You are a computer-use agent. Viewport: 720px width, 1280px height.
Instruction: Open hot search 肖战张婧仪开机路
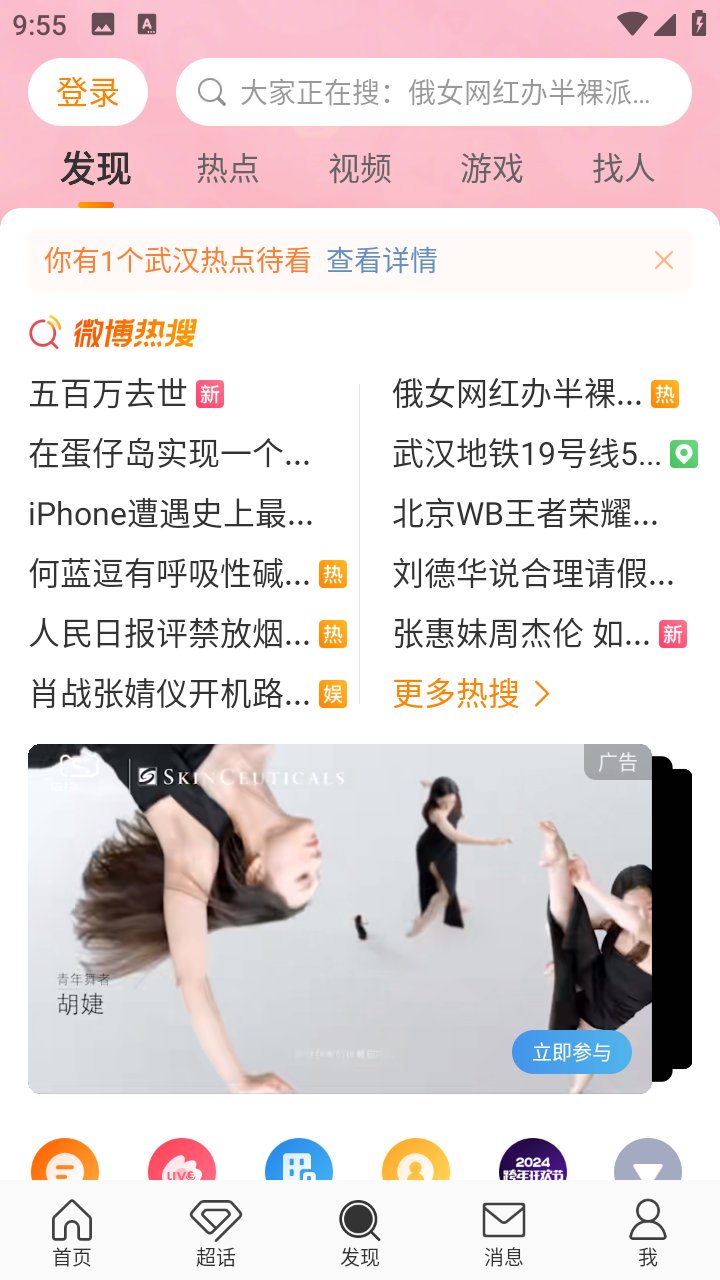pyautogui.click(x=170, y=693)
